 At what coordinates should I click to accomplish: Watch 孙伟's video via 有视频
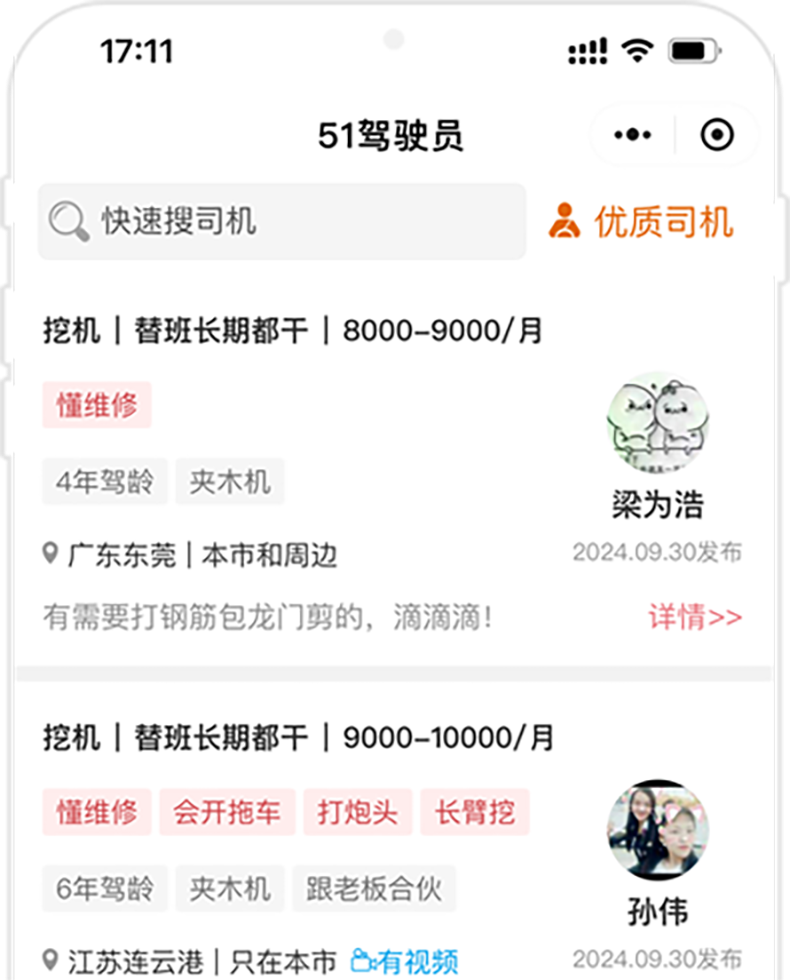(x=404, y=961)
